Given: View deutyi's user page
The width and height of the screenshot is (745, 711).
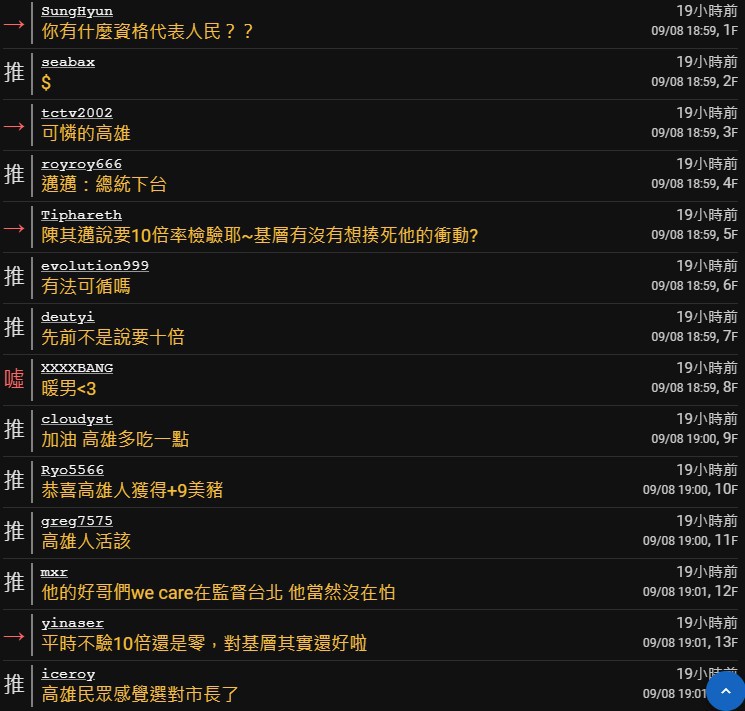Looking at the screenshot, I should (x=67, y=317).
